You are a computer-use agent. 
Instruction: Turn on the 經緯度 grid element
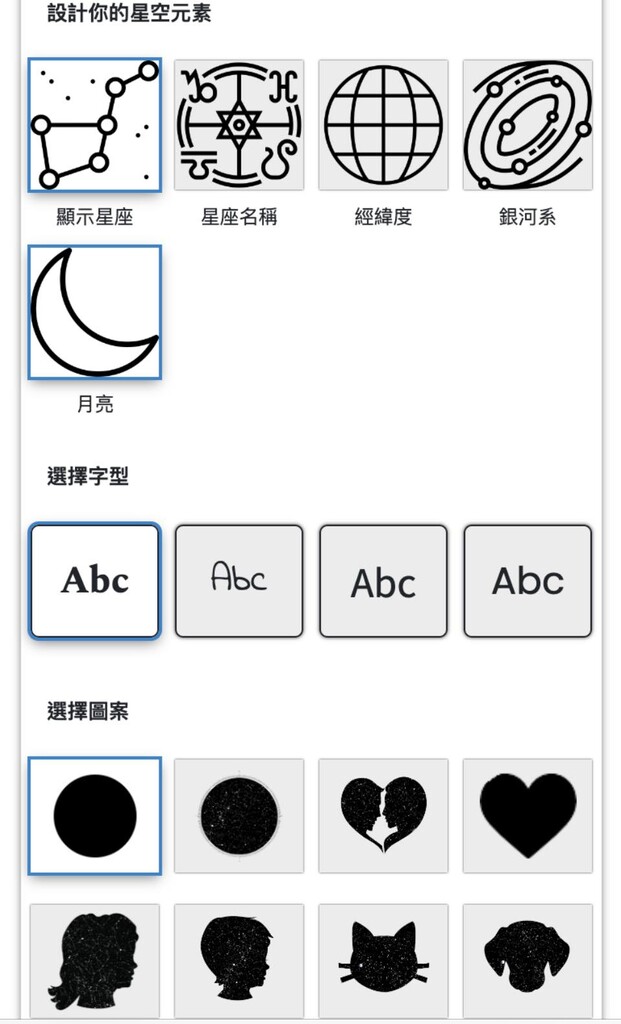coord(383,125)
